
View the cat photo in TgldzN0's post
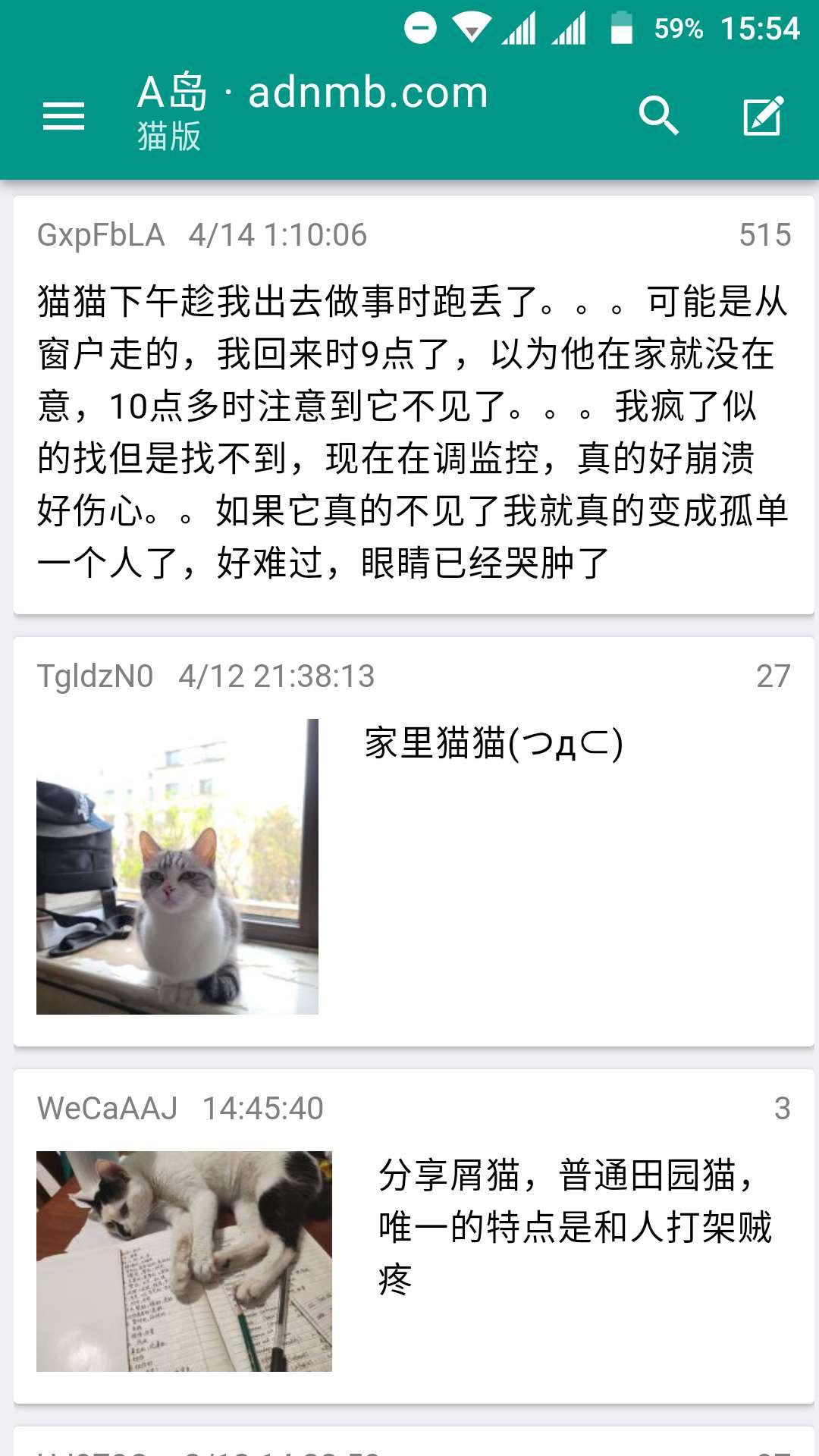(x=178, y=864)
